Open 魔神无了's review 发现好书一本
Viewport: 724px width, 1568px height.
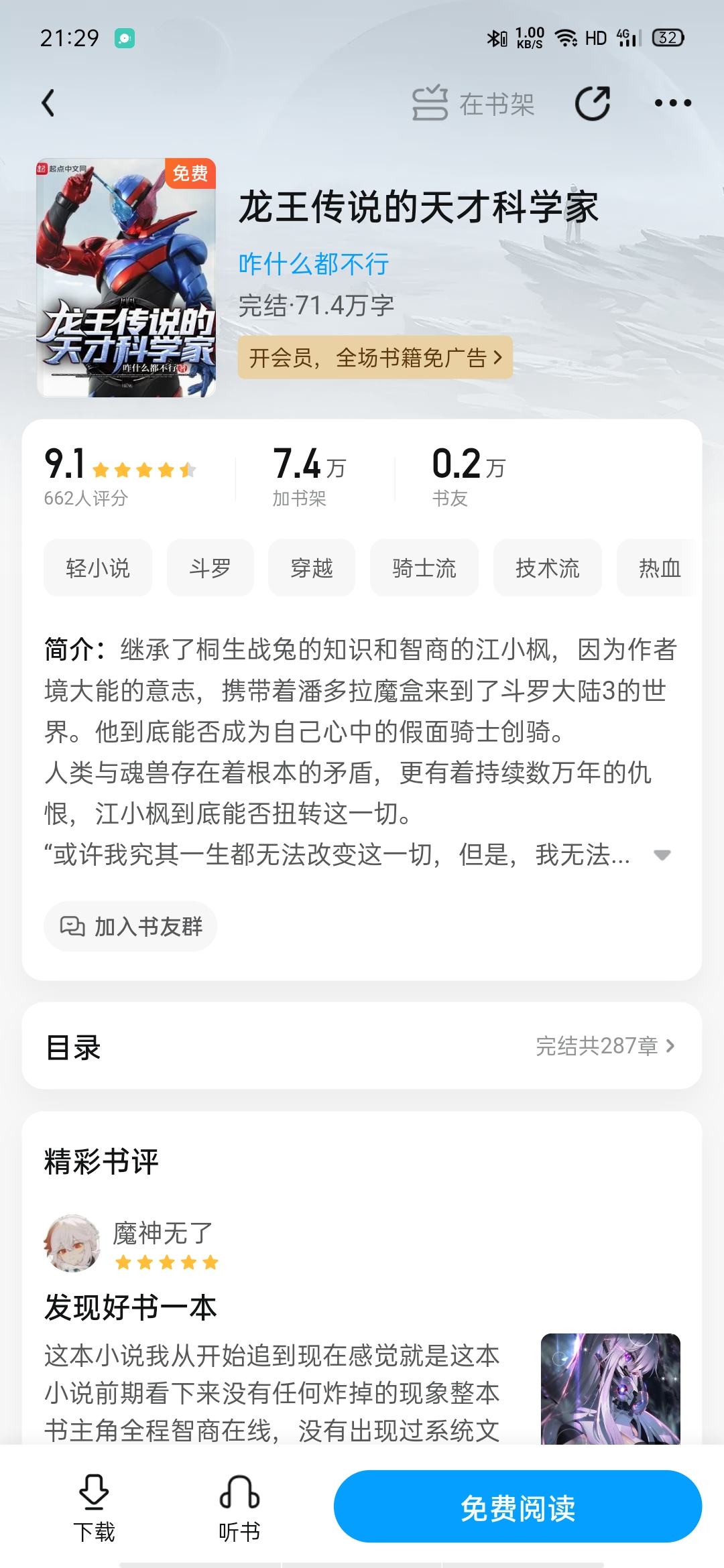[x=131, y=1307]
